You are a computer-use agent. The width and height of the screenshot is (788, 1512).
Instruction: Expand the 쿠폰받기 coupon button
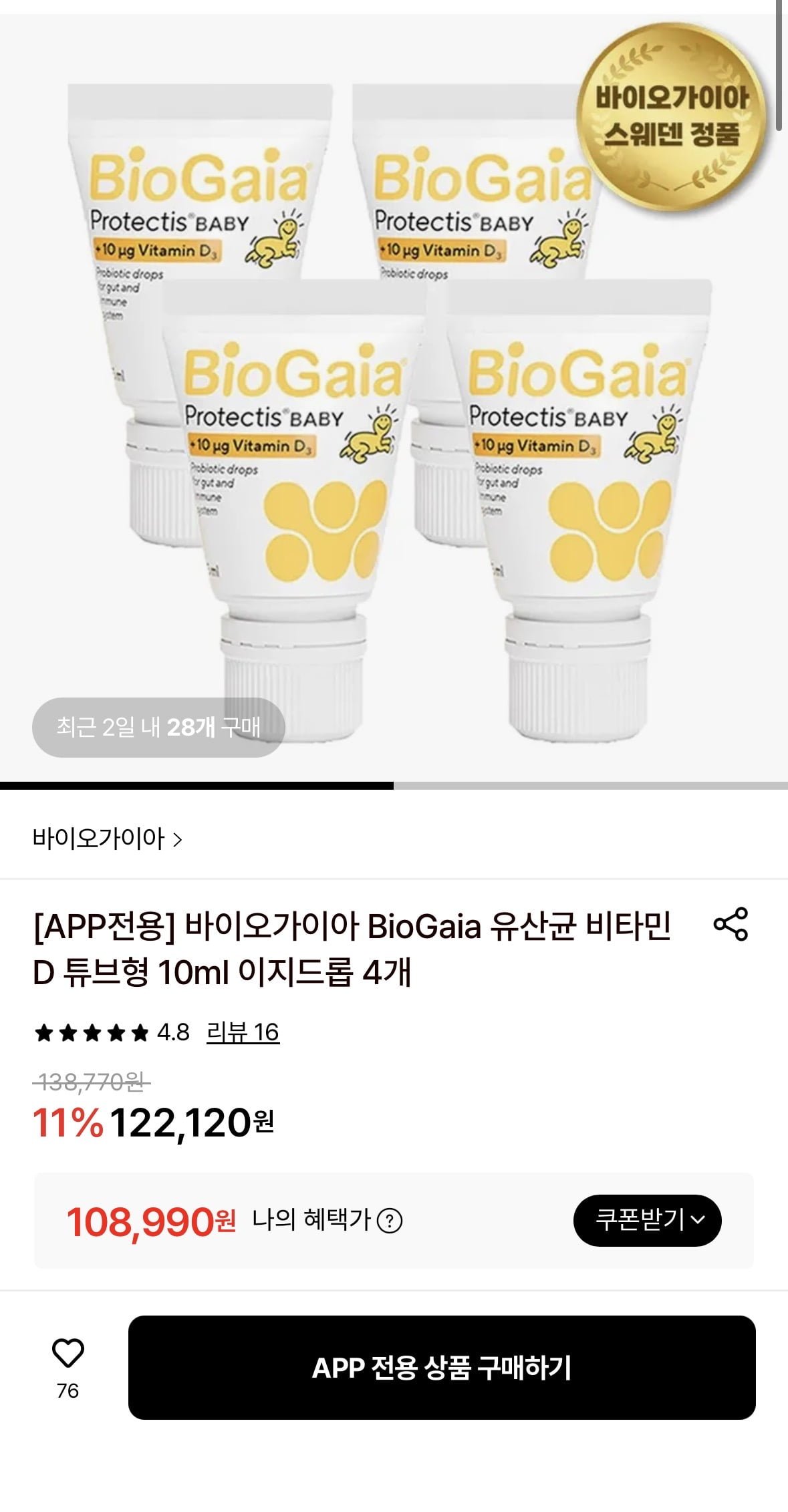pyautogui.click(x=647, y=1221)
